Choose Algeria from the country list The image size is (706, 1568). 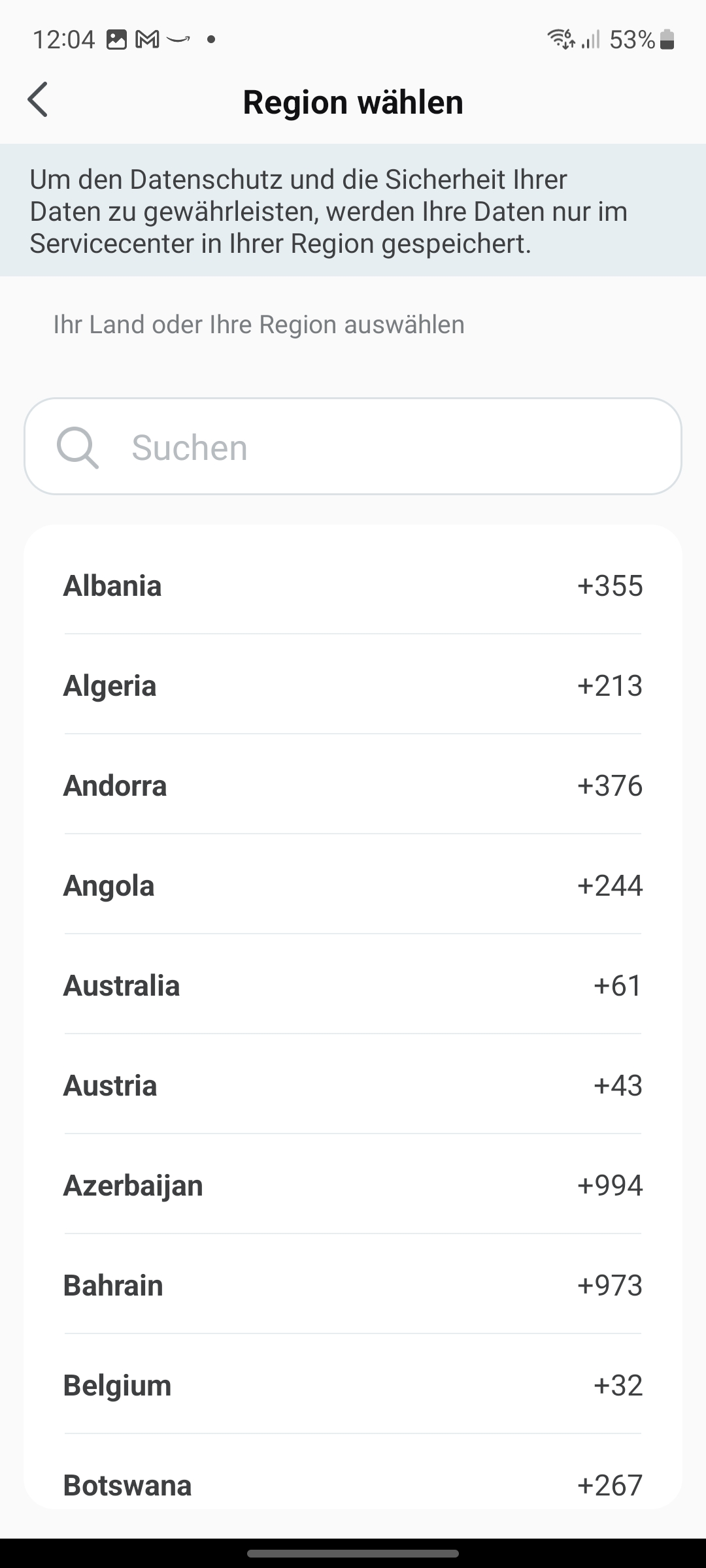click(x=353, y=685)
